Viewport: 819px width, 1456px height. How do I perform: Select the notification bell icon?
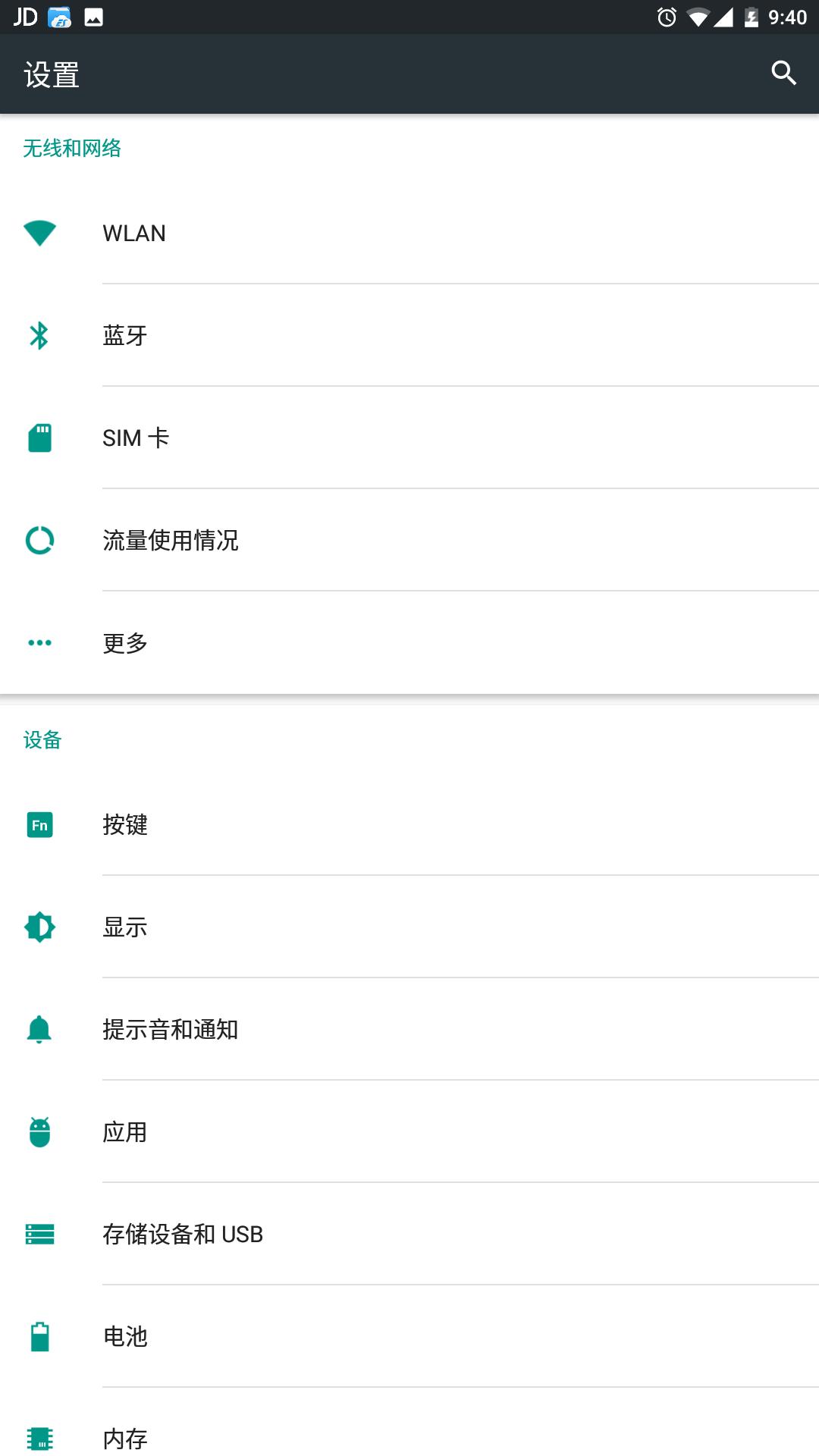point(39,1029)
